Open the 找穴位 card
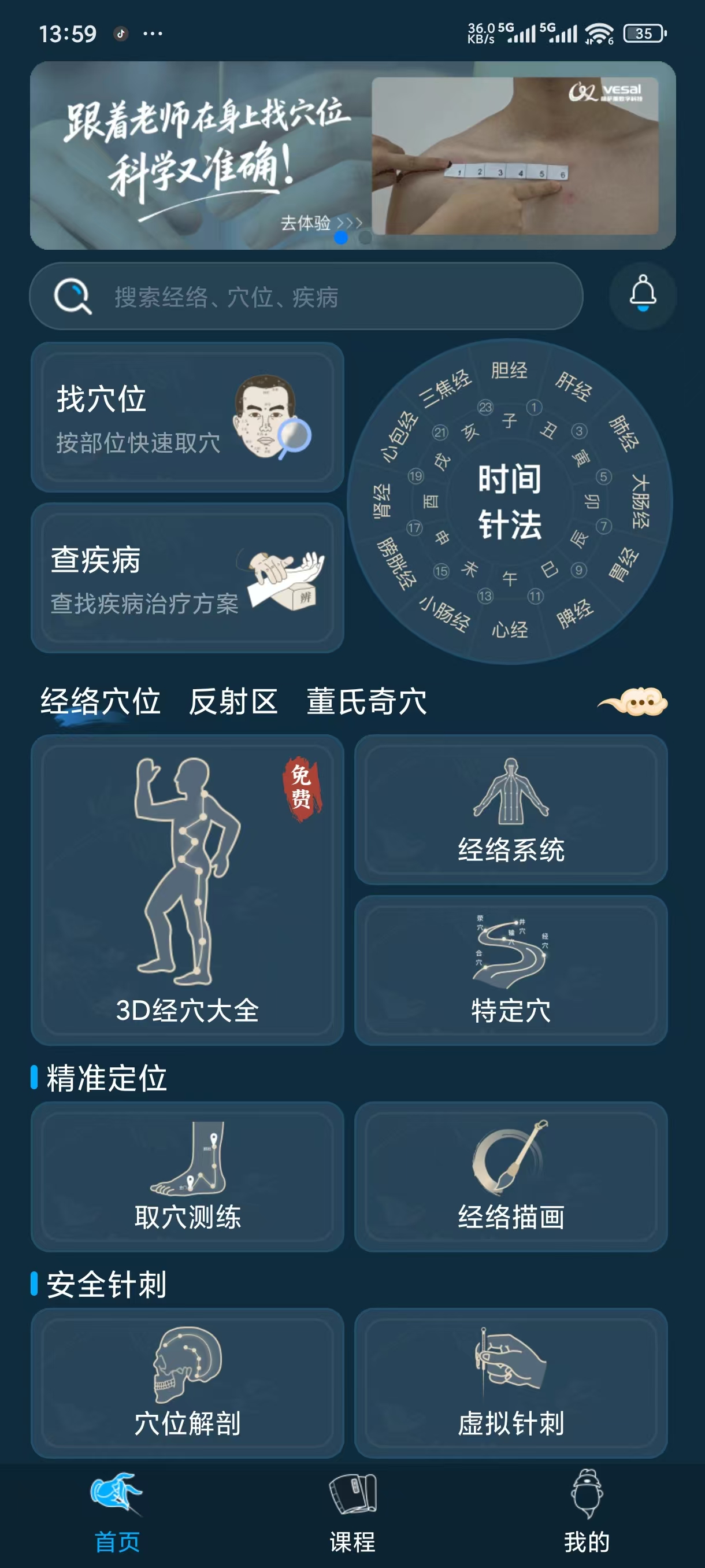Screen dimensions: 705x1568 tap(188, 420)
